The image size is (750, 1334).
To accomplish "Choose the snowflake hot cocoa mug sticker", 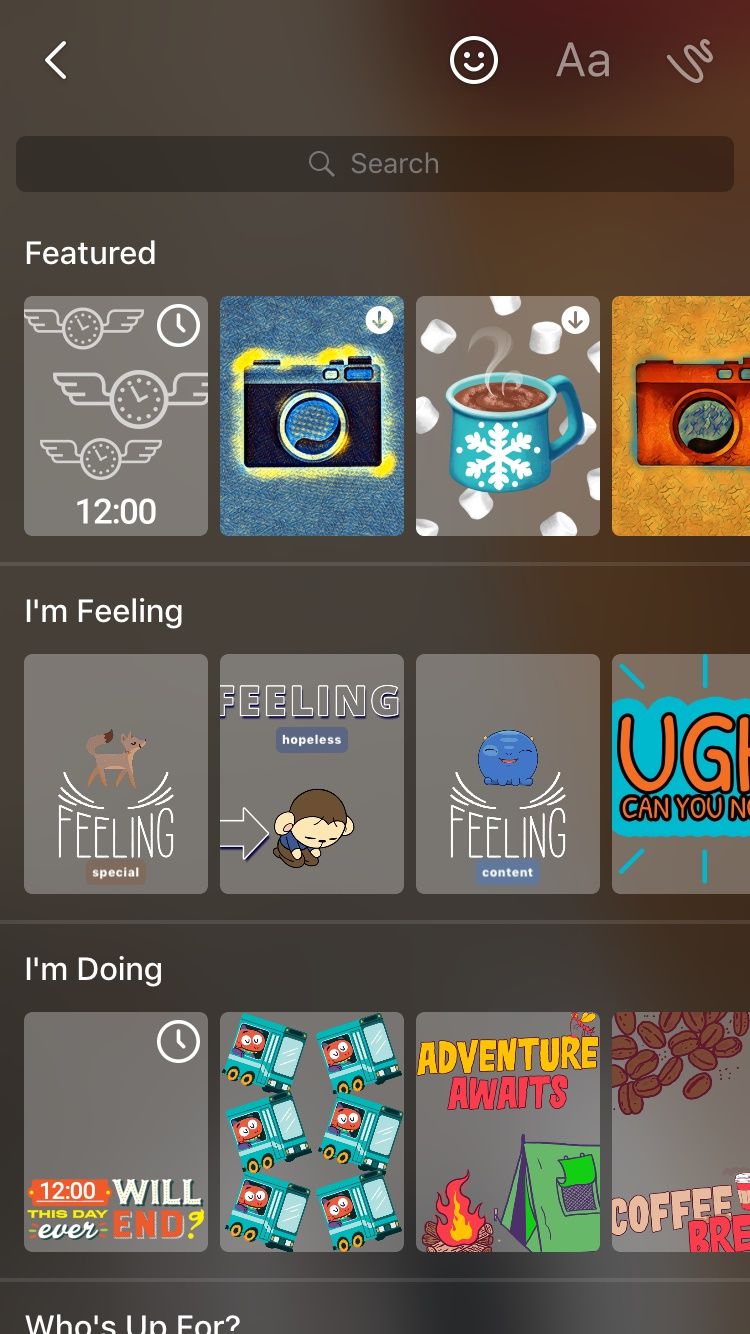I will 508,416.
